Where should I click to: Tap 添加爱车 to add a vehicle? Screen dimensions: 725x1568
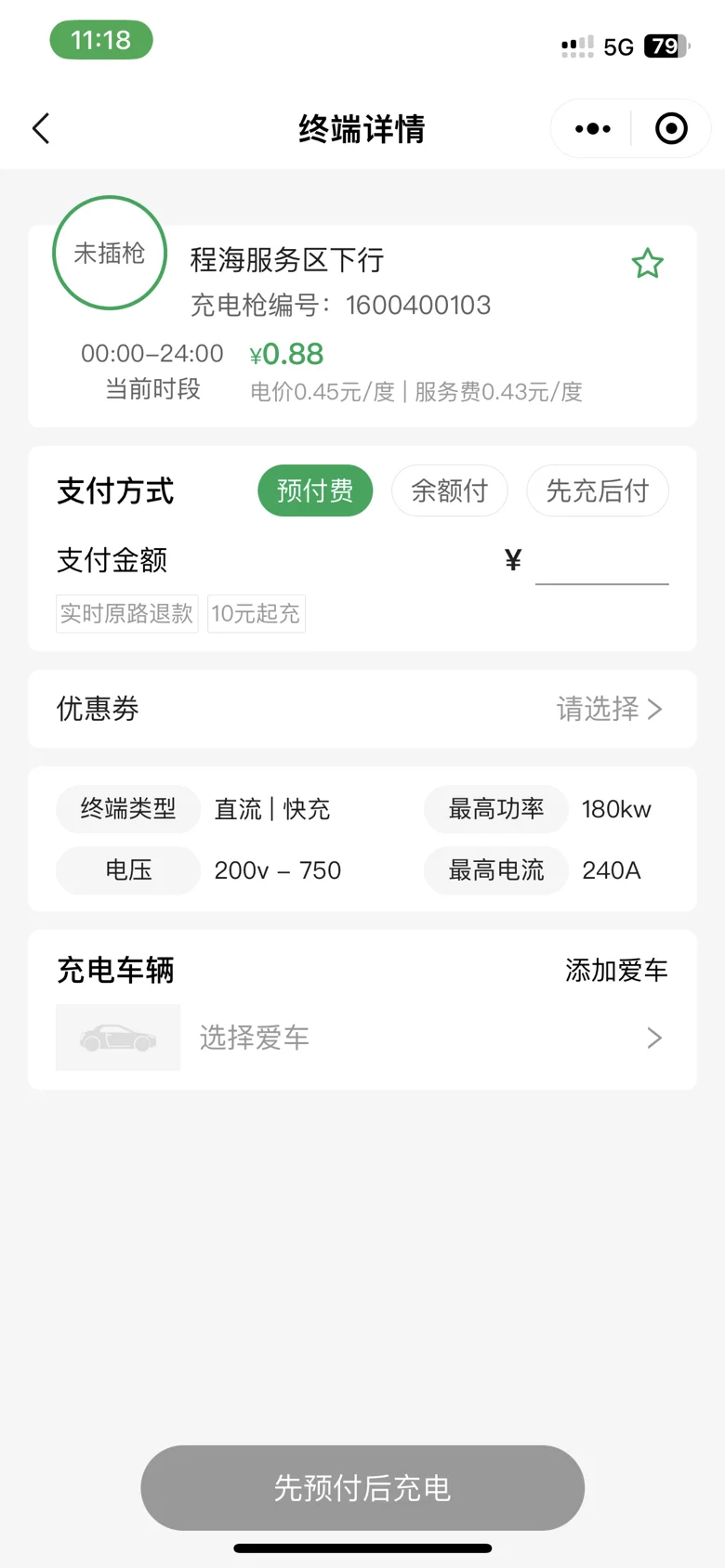pos(616,971)
